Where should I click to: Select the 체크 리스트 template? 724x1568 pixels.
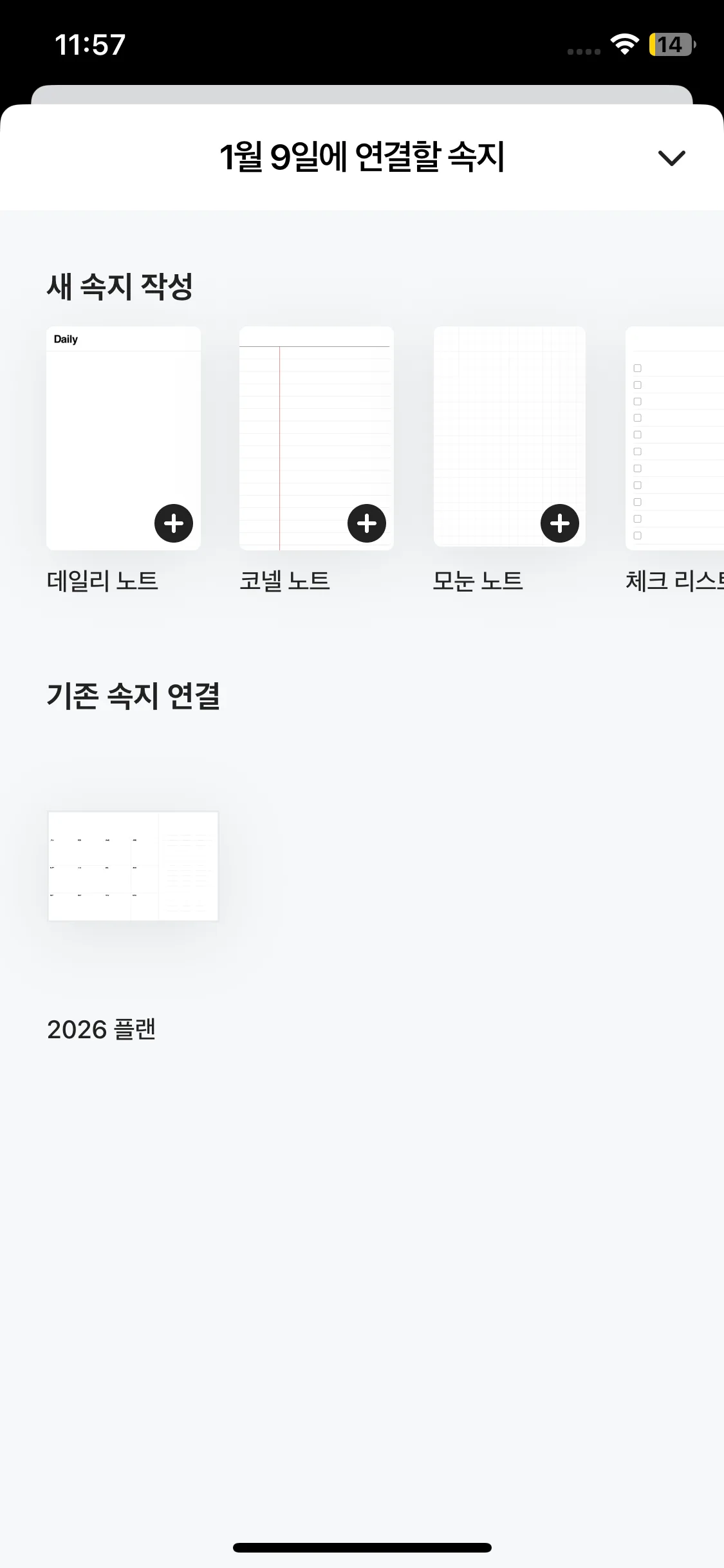click(x=674, y=438)
